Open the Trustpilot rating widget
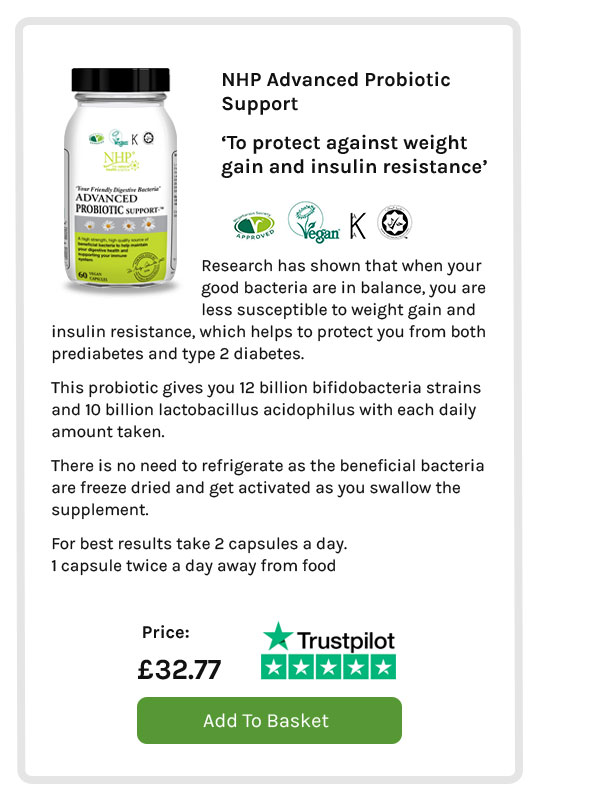Image resolution: width=601 pixels, height=808 pixels. [328, 652]
